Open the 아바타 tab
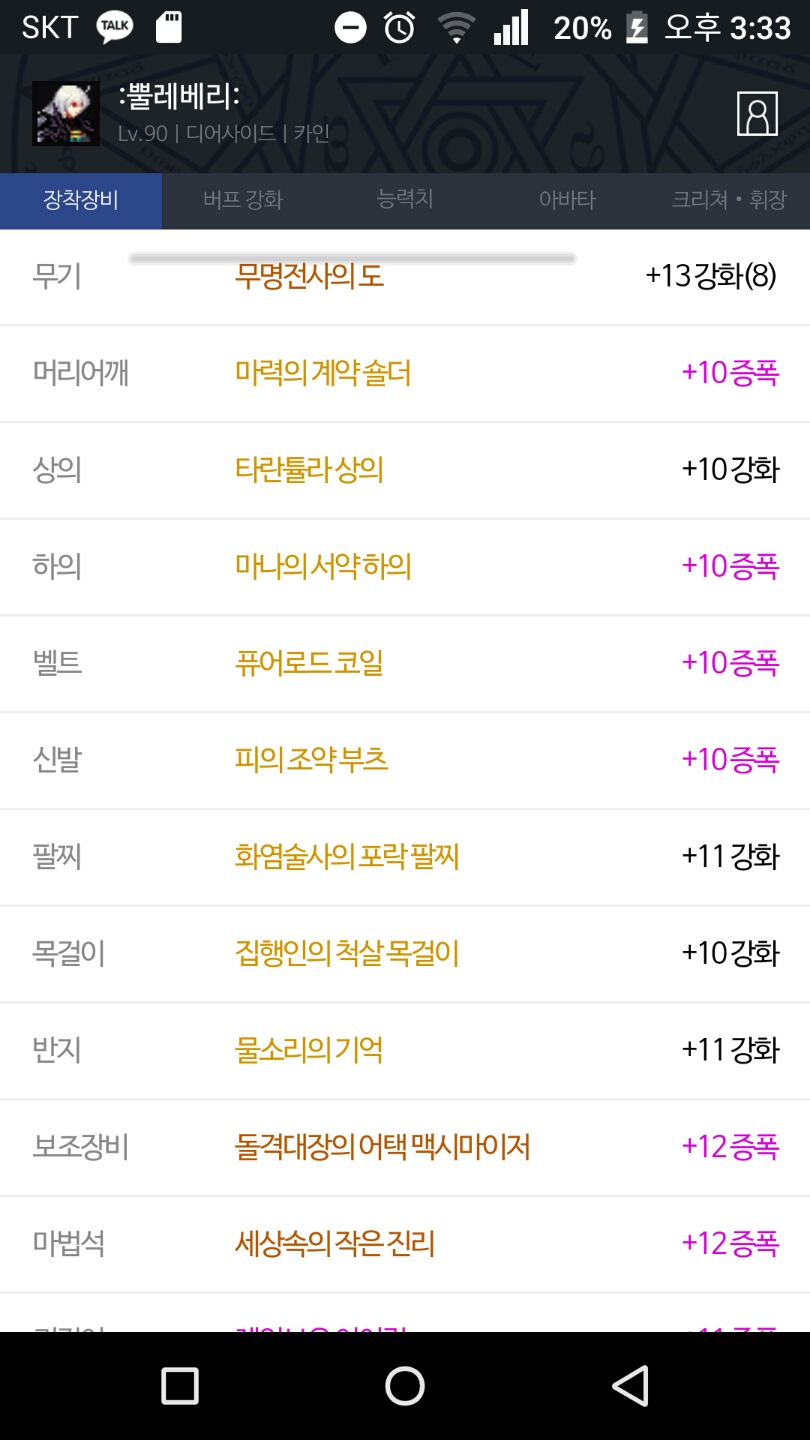The width and height of the screenshot is (810, 1440). (x=567, y=200)
